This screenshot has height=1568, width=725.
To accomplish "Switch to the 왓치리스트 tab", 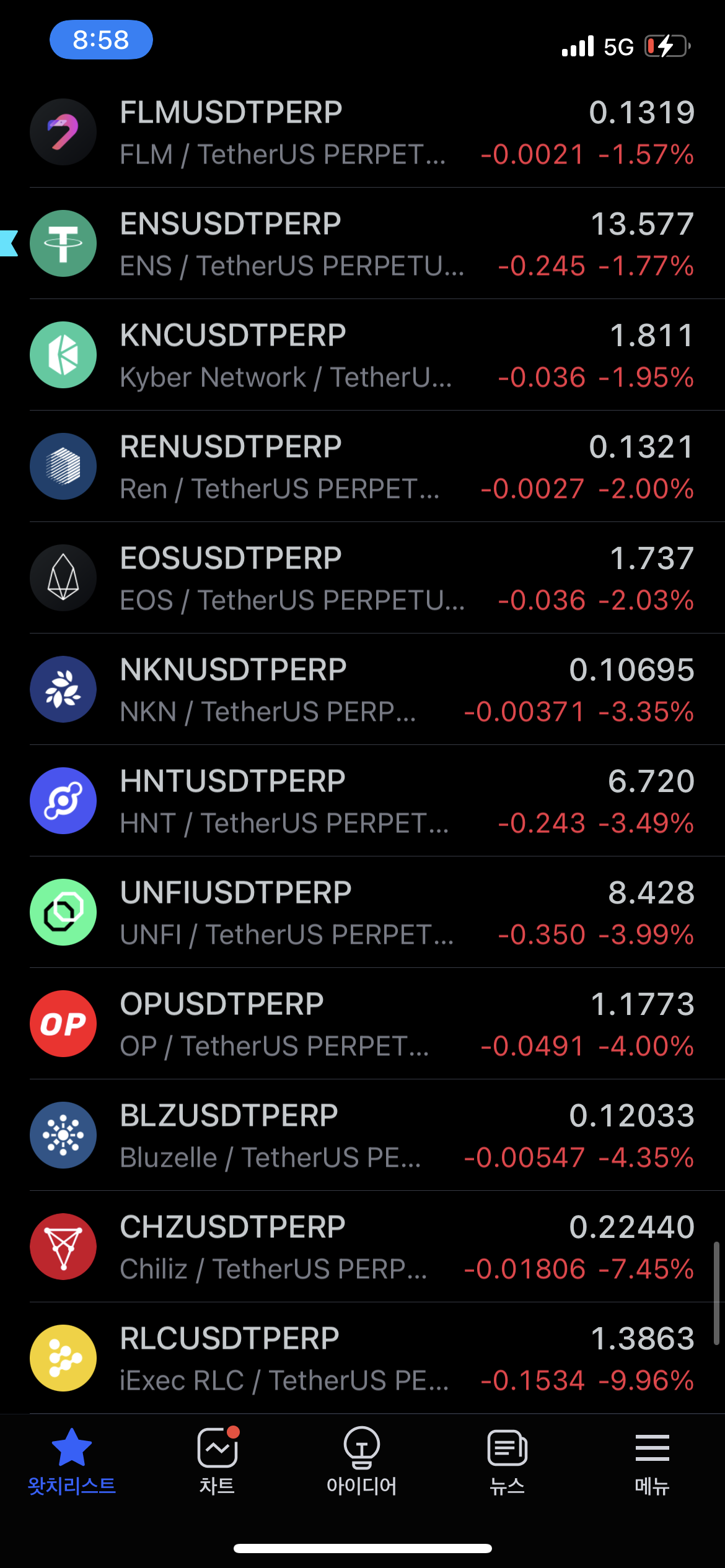I will [x=72, y=1461].
